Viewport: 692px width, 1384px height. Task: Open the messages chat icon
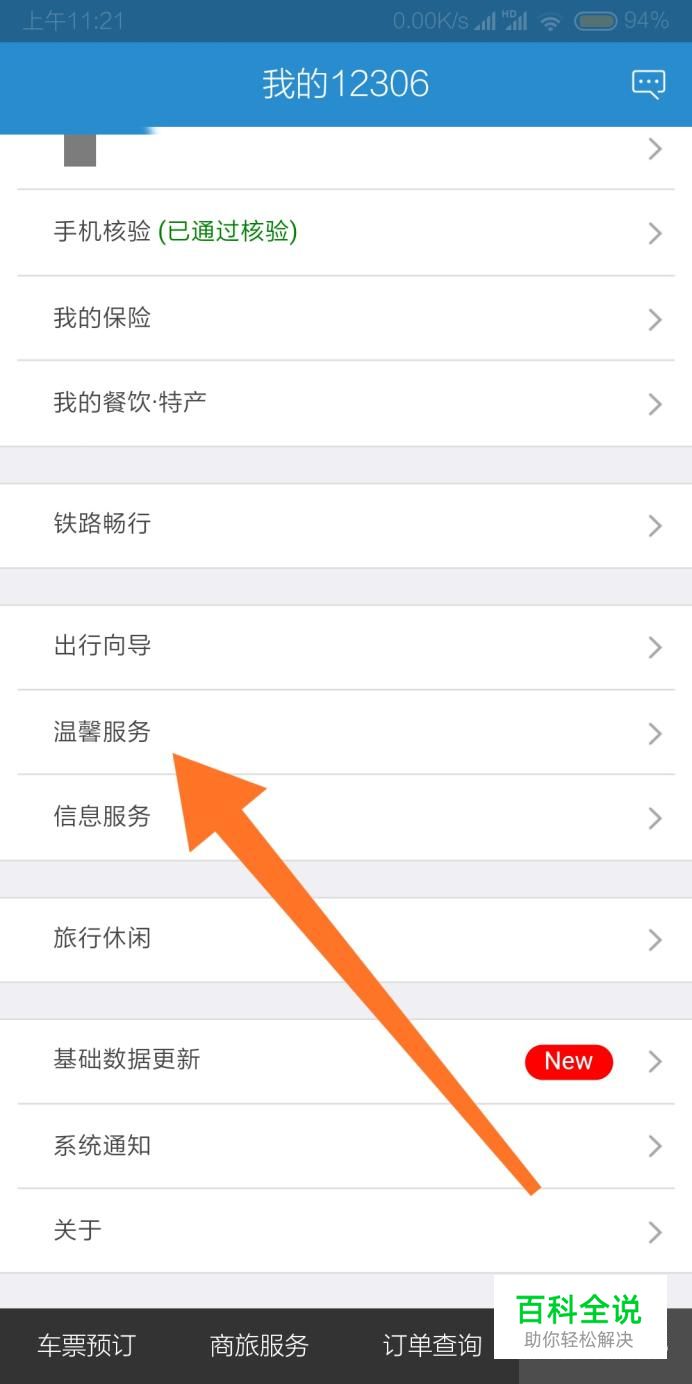tap(648, 84)
